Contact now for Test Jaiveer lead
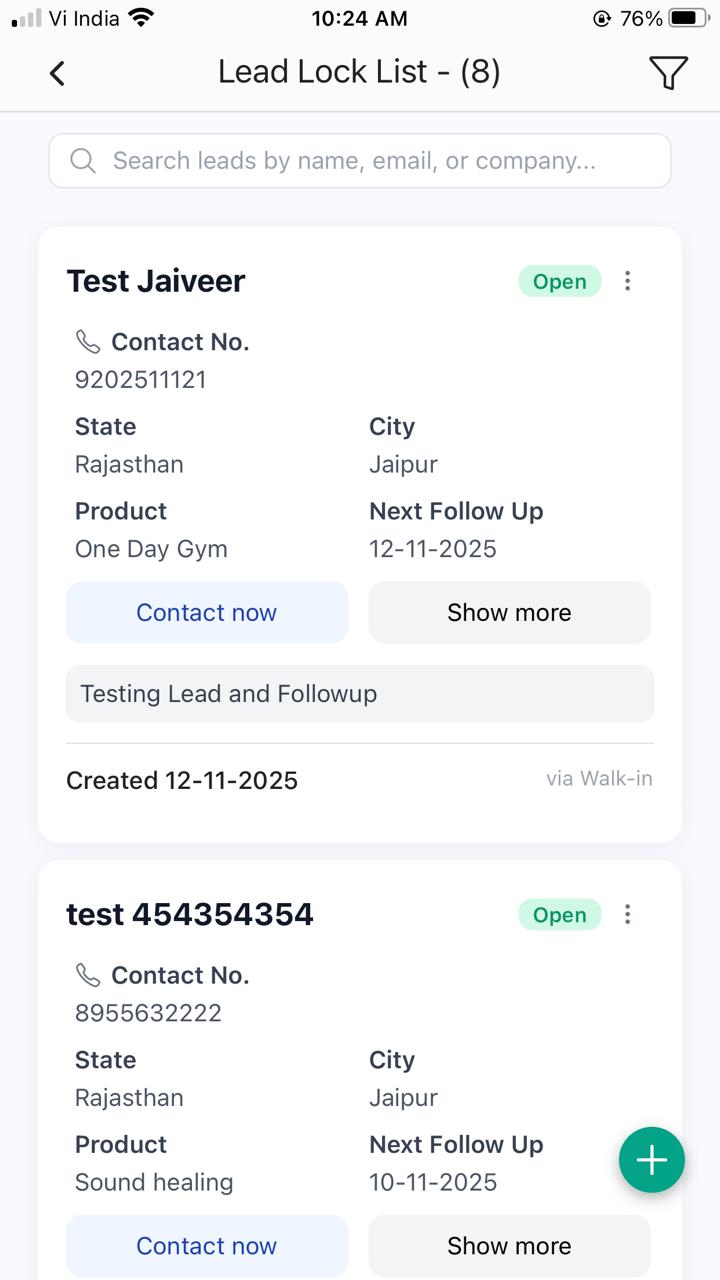 (x=207, y=613)
